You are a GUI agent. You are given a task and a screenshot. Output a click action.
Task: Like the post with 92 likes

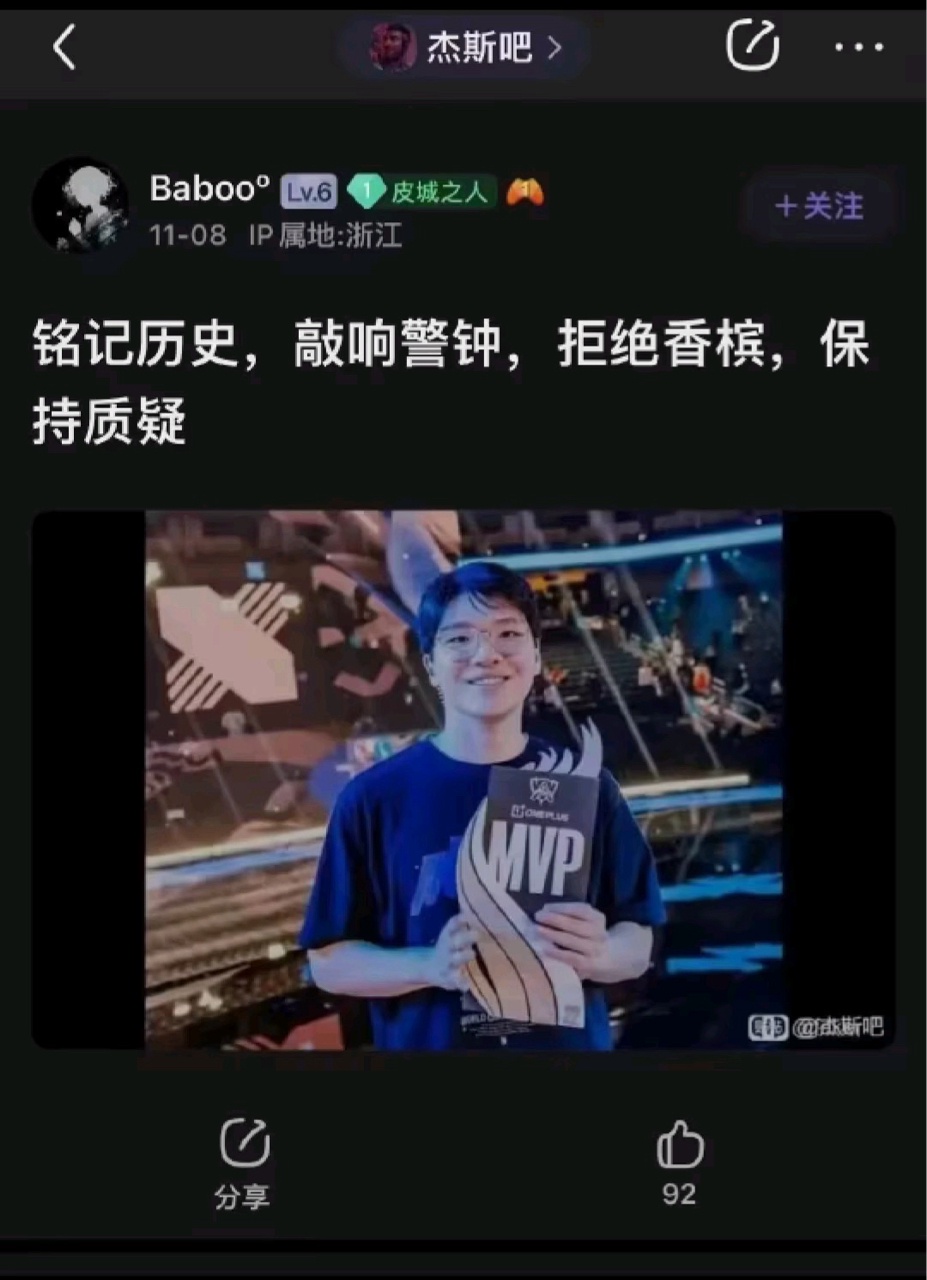pos(679,1160)
